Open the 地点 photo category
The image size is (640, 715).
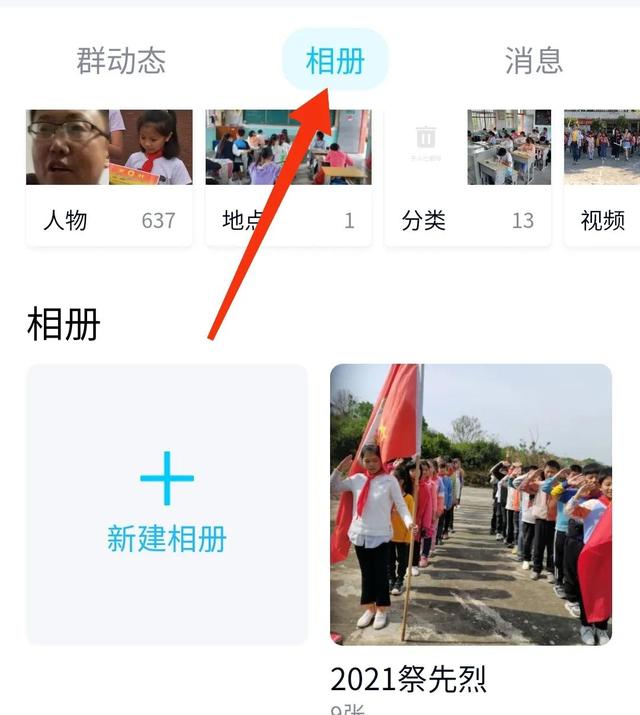(288, 177)
